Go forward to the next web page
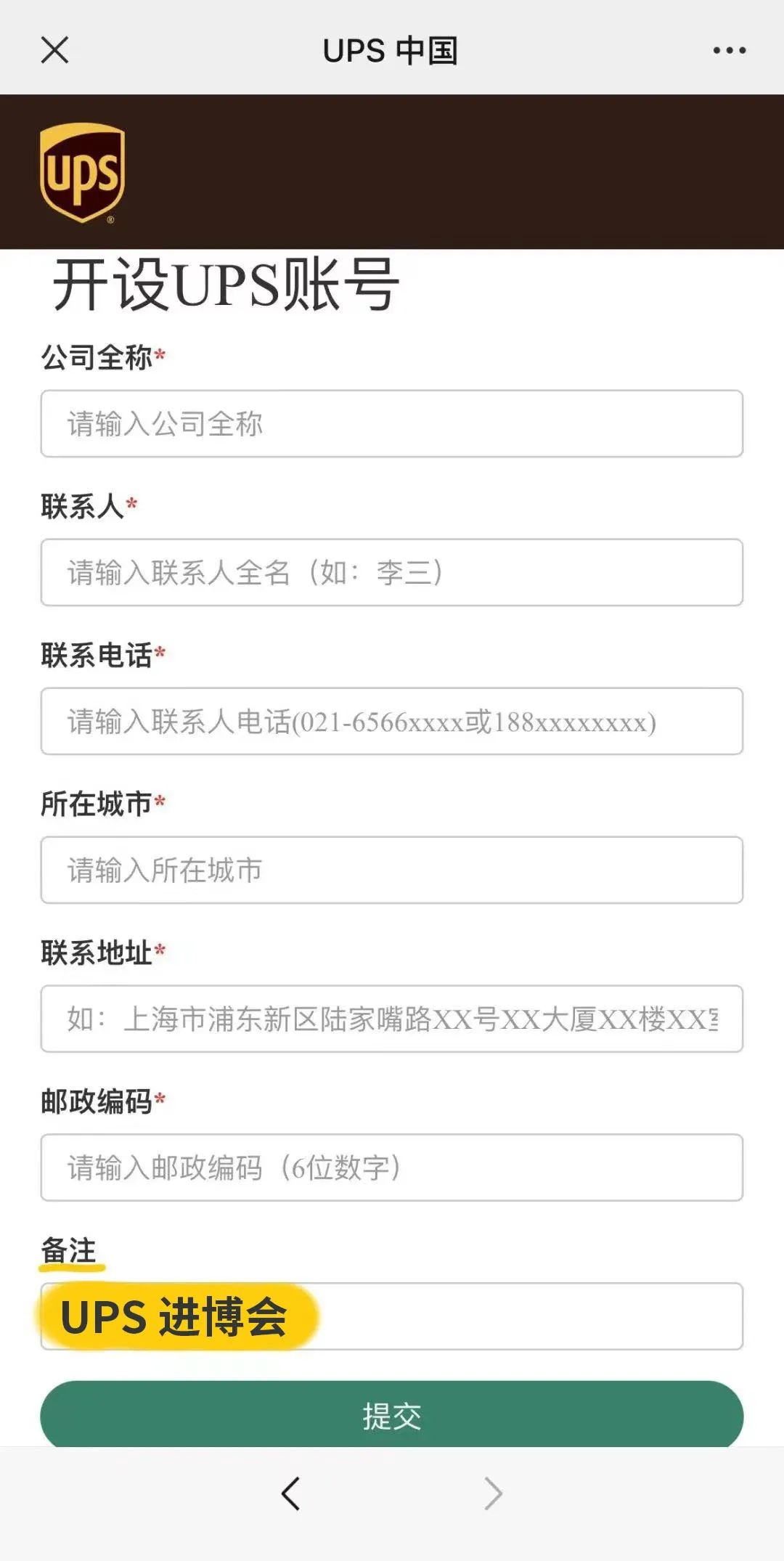 (x=493, y=1494)
